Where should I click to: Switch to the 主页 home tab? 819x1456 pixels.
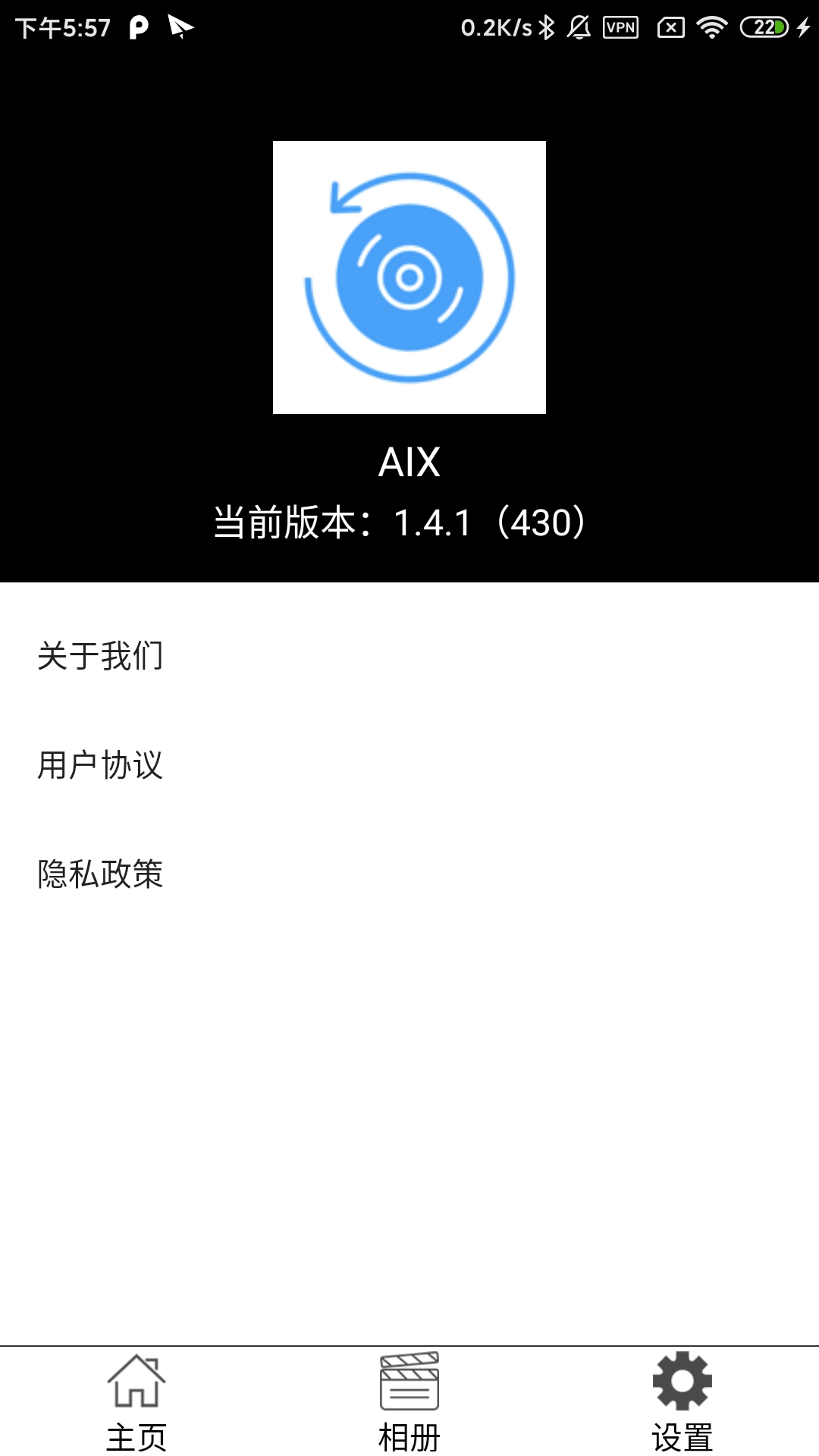(136, 1402)
